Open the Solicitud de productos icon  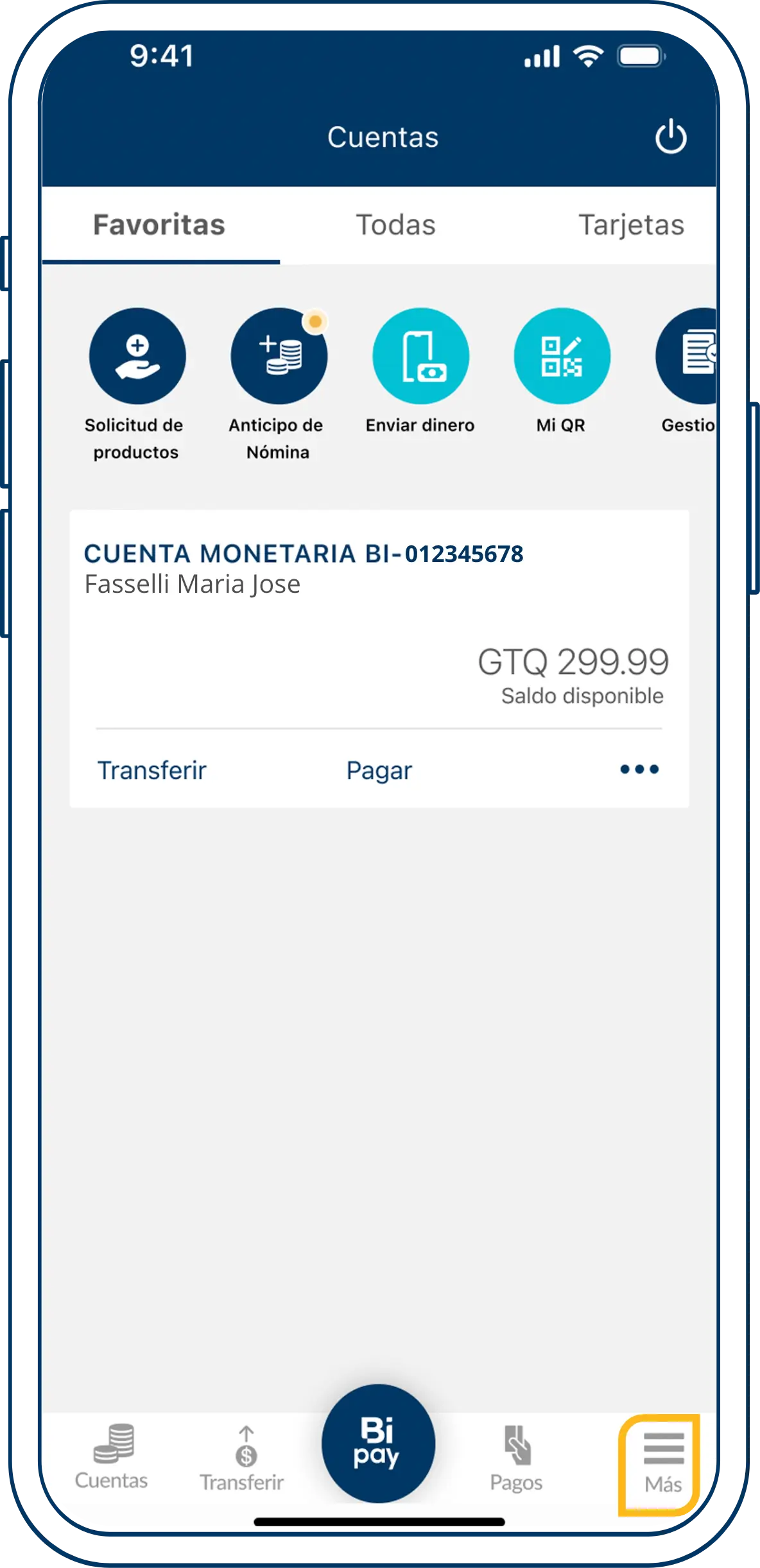[135, 356]
